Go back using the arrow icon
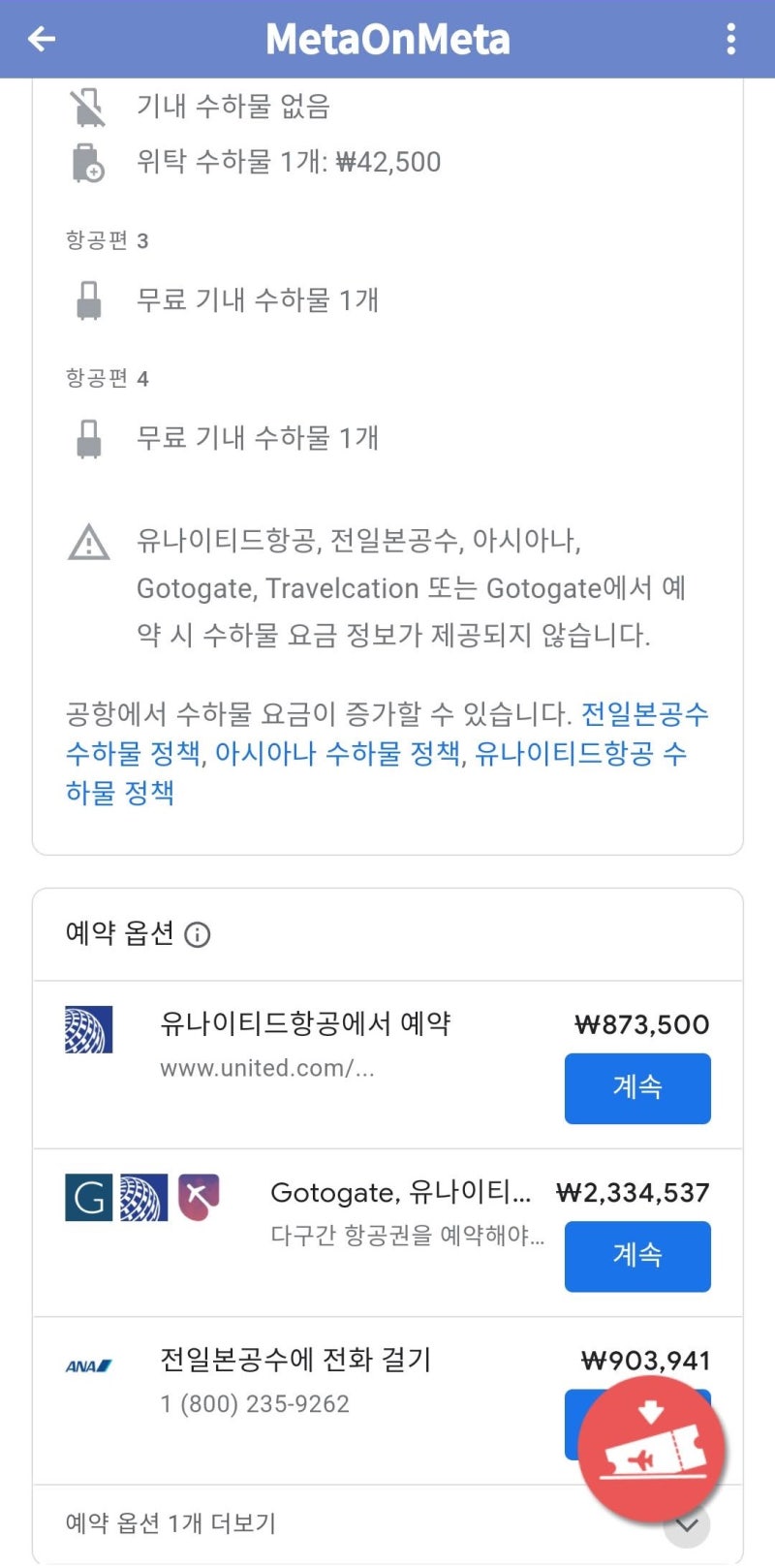The image size is (775, 1568). [x=42, y=39]
